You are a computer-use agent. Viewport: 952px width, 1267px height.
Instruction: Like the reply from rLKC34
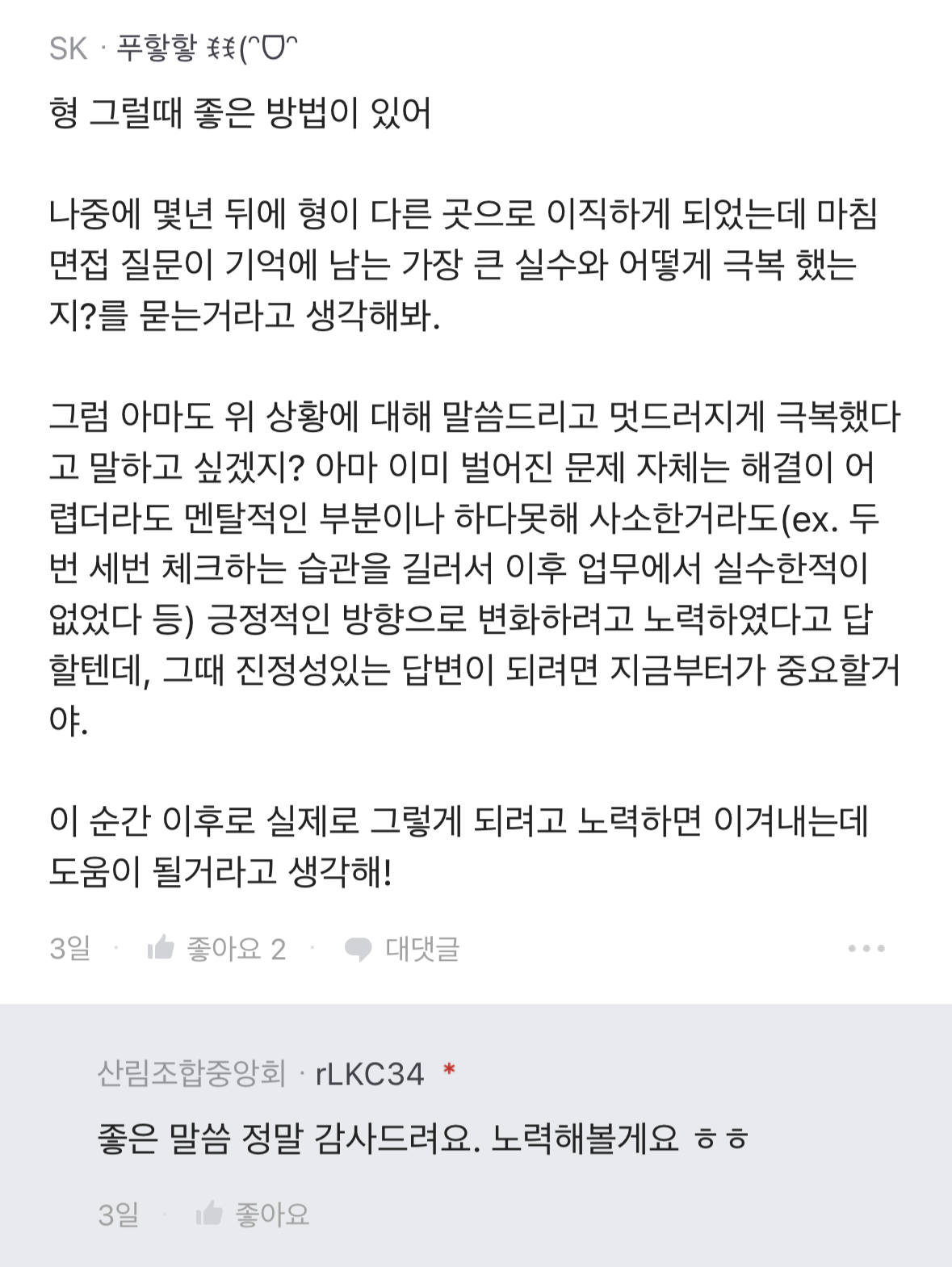(253, 1214)
